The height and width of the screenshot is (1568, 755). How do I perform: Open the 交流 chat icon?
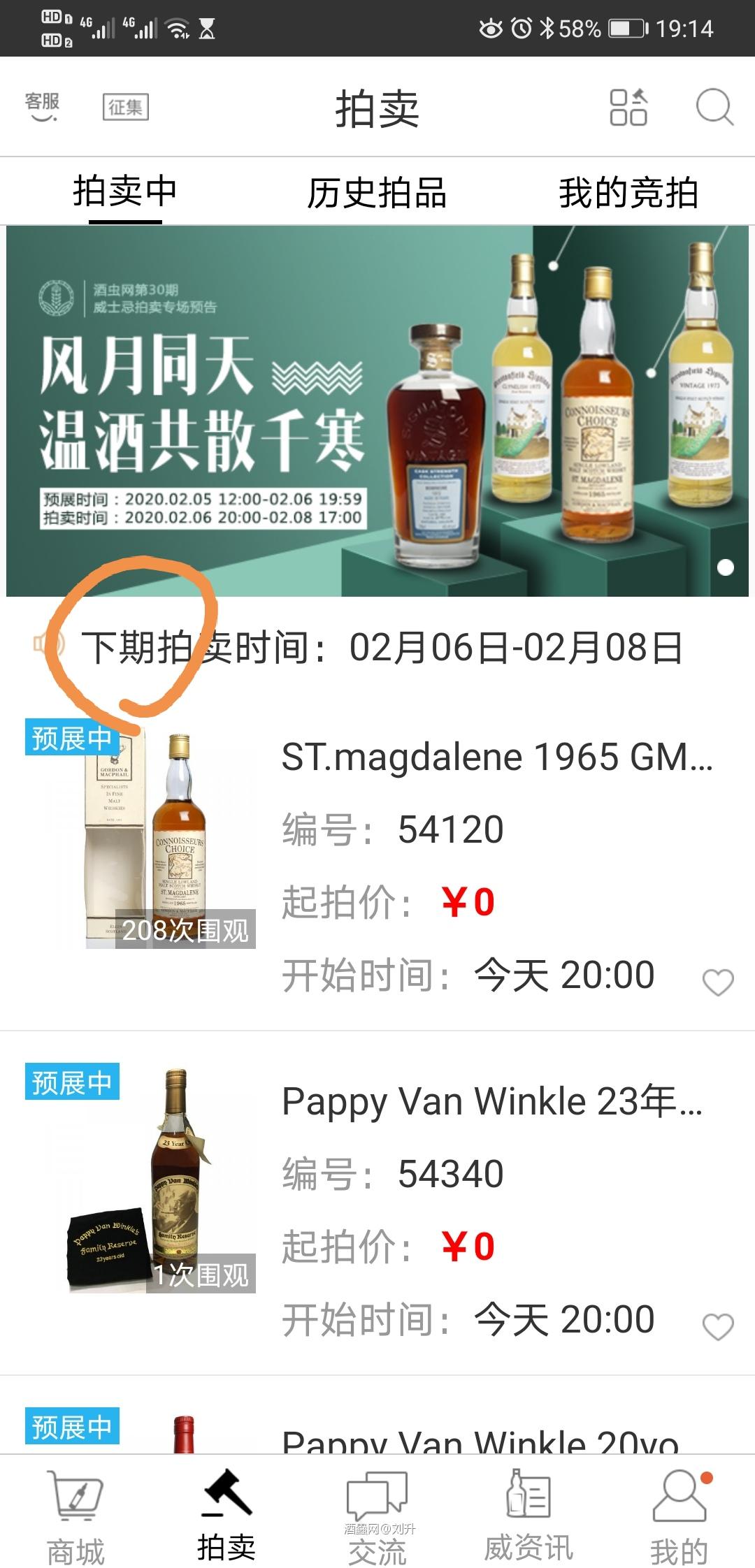click(377, 1495)
